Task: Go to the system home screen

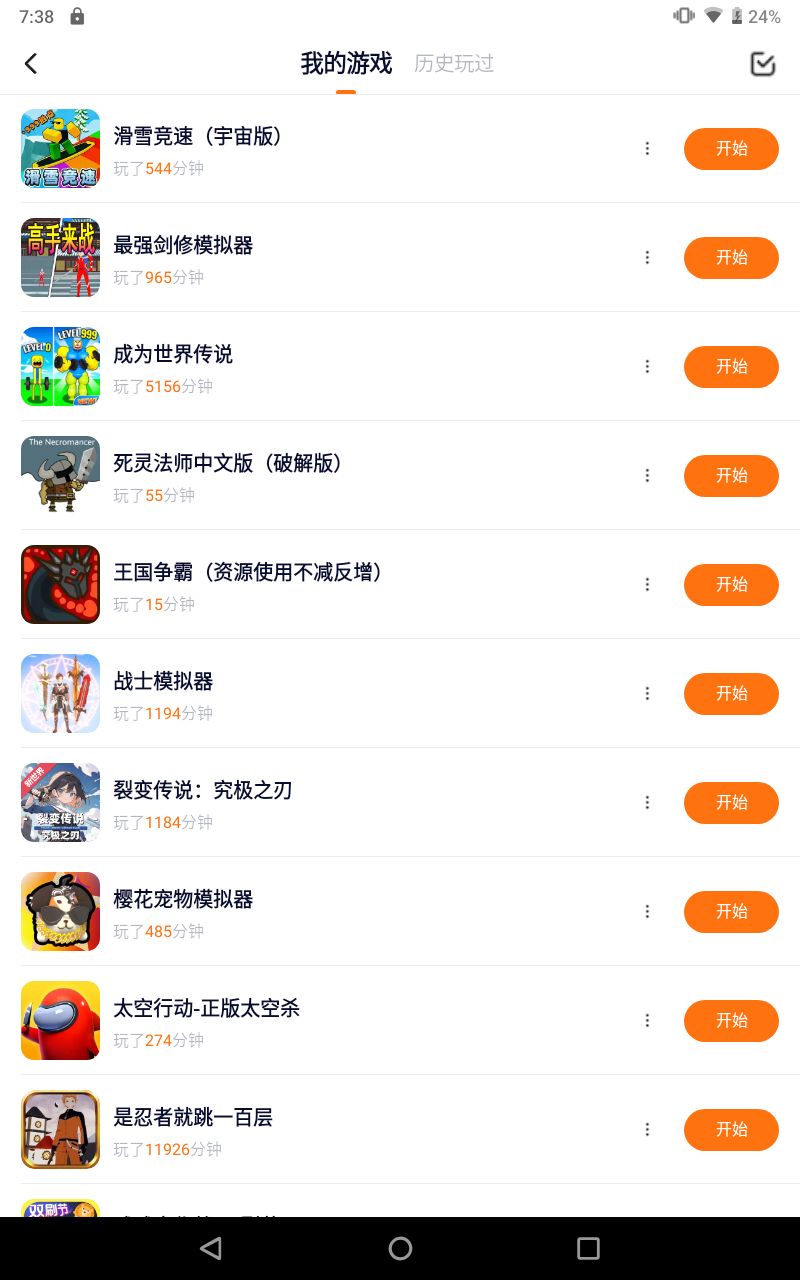Action: pyautogui.click(x=400, y=1248)
